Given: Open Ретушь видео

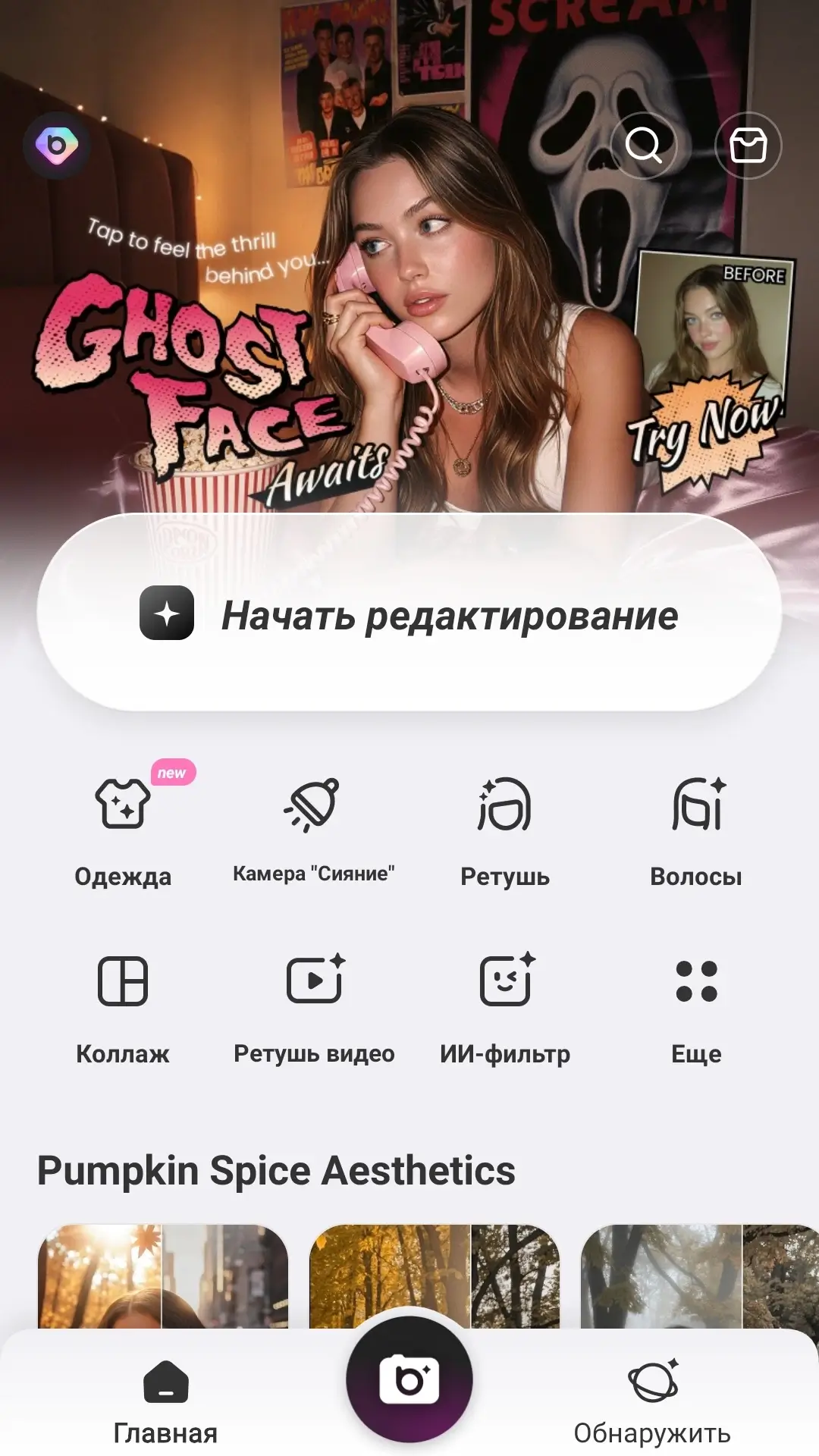Looking at the screenshot, I should coord(313,1009).
